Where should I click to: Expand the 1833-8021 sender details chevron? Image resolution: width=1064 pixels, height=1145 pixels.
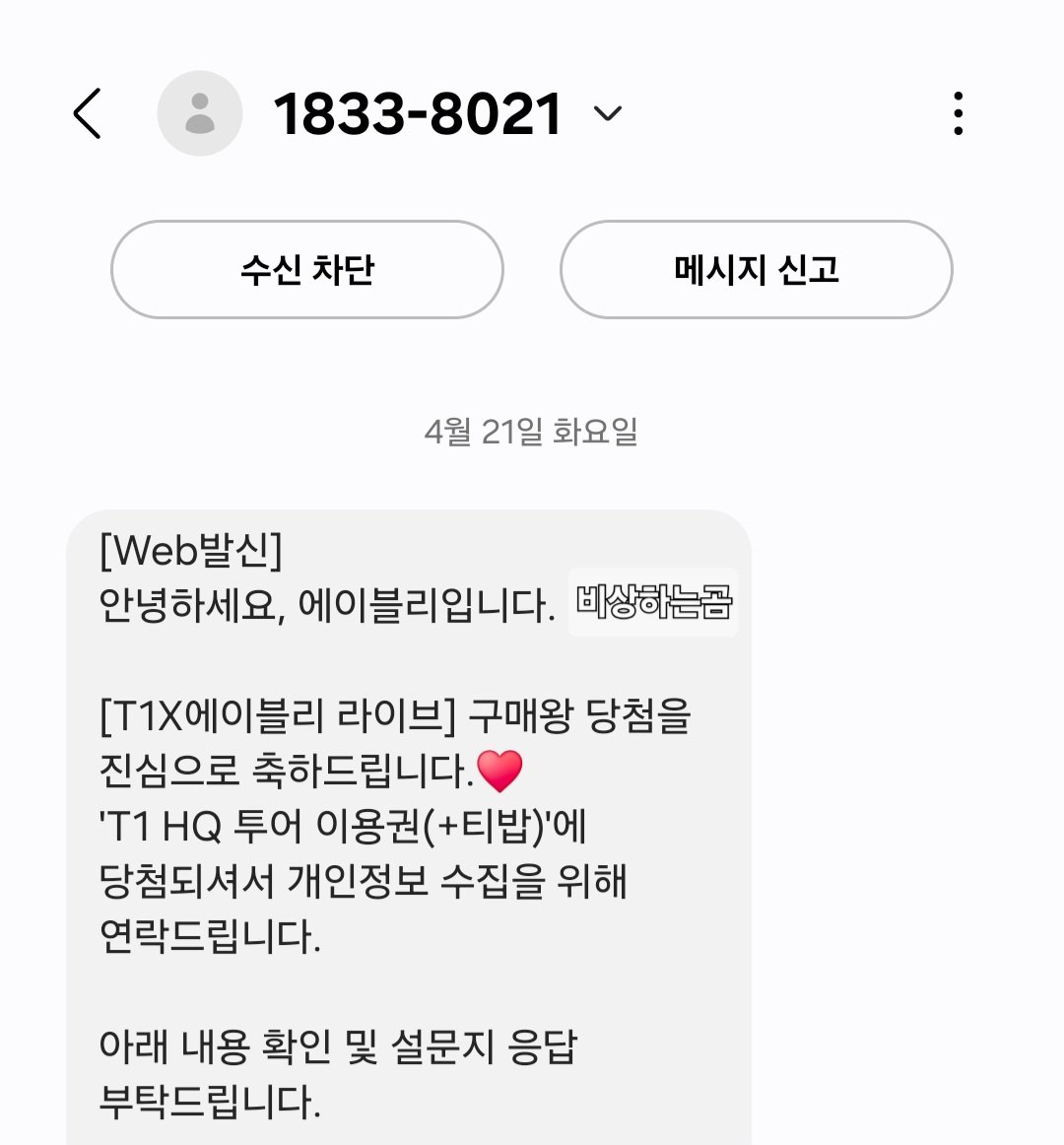pyautogui.click(x=607, y=113)
